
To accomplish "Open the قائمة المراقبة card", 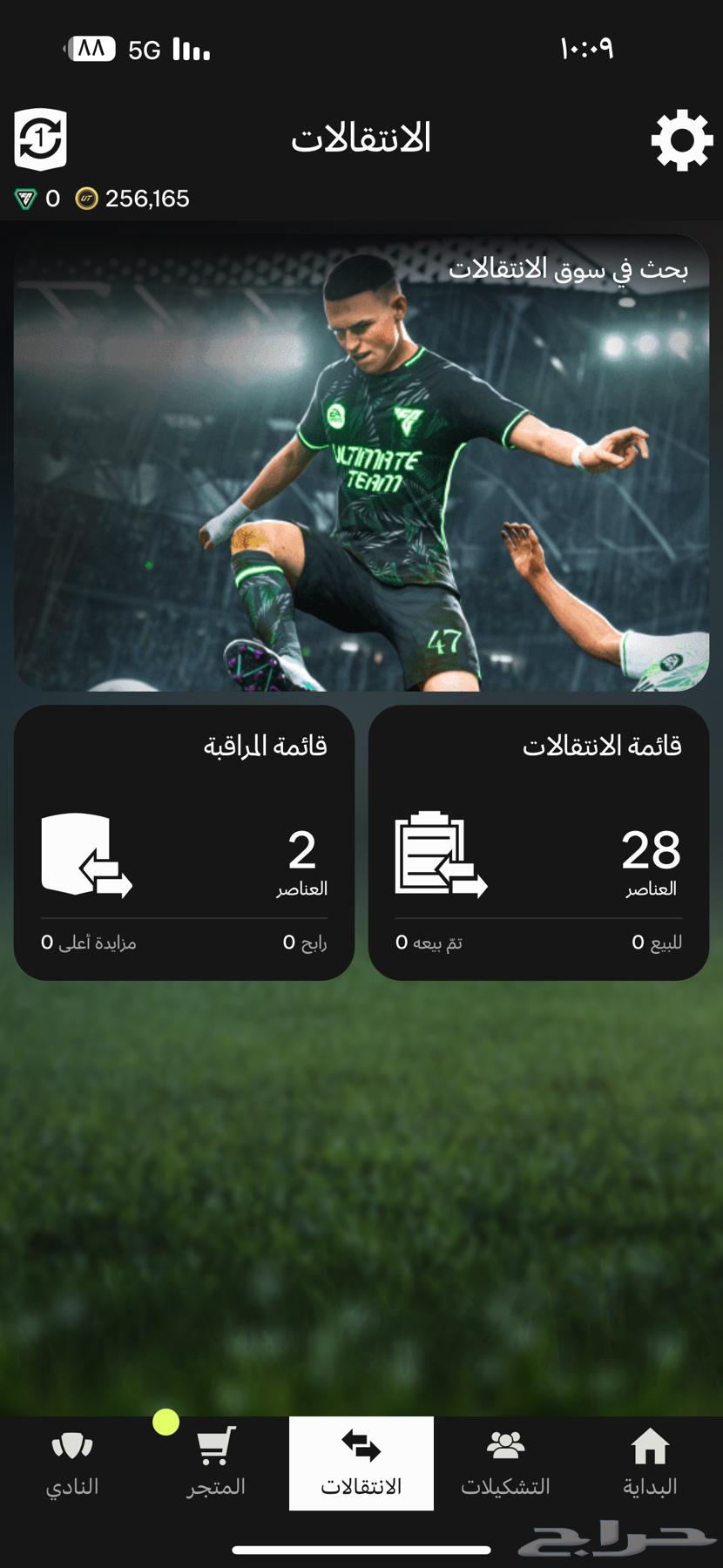I will point(184,842).
